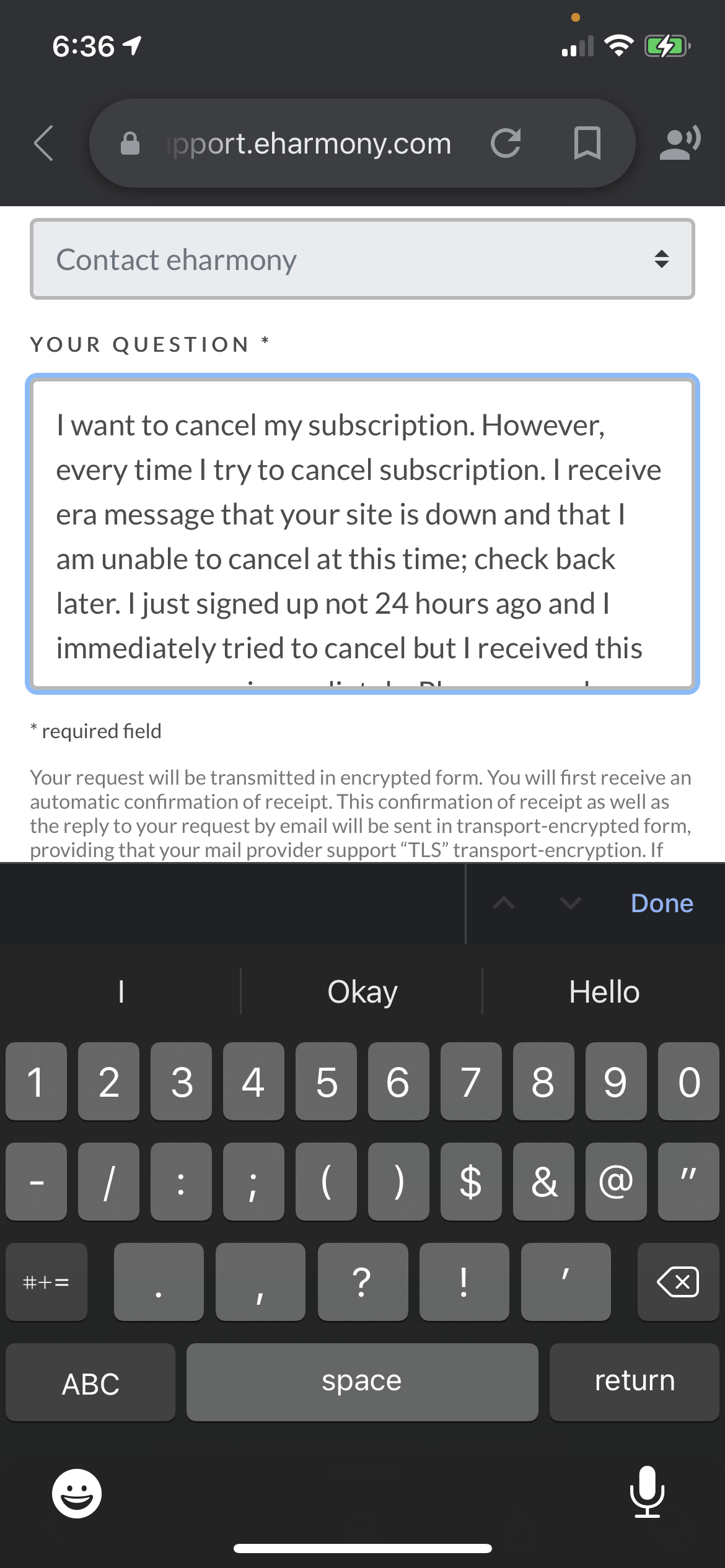This screenshot has width=725, height=1568.
Task: Tap the up chevron to jump to previous field
Action: click(504, 903)
